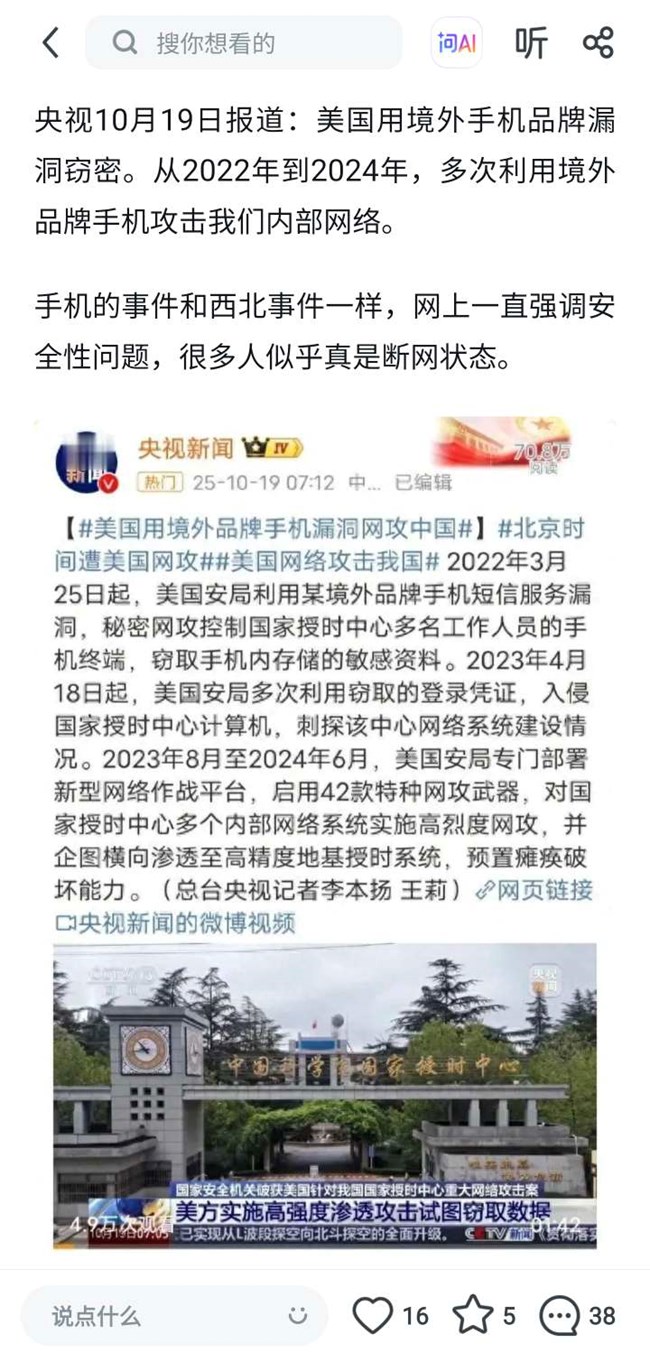
Task: Listen to the article with 听
Action: coord(531,42)
